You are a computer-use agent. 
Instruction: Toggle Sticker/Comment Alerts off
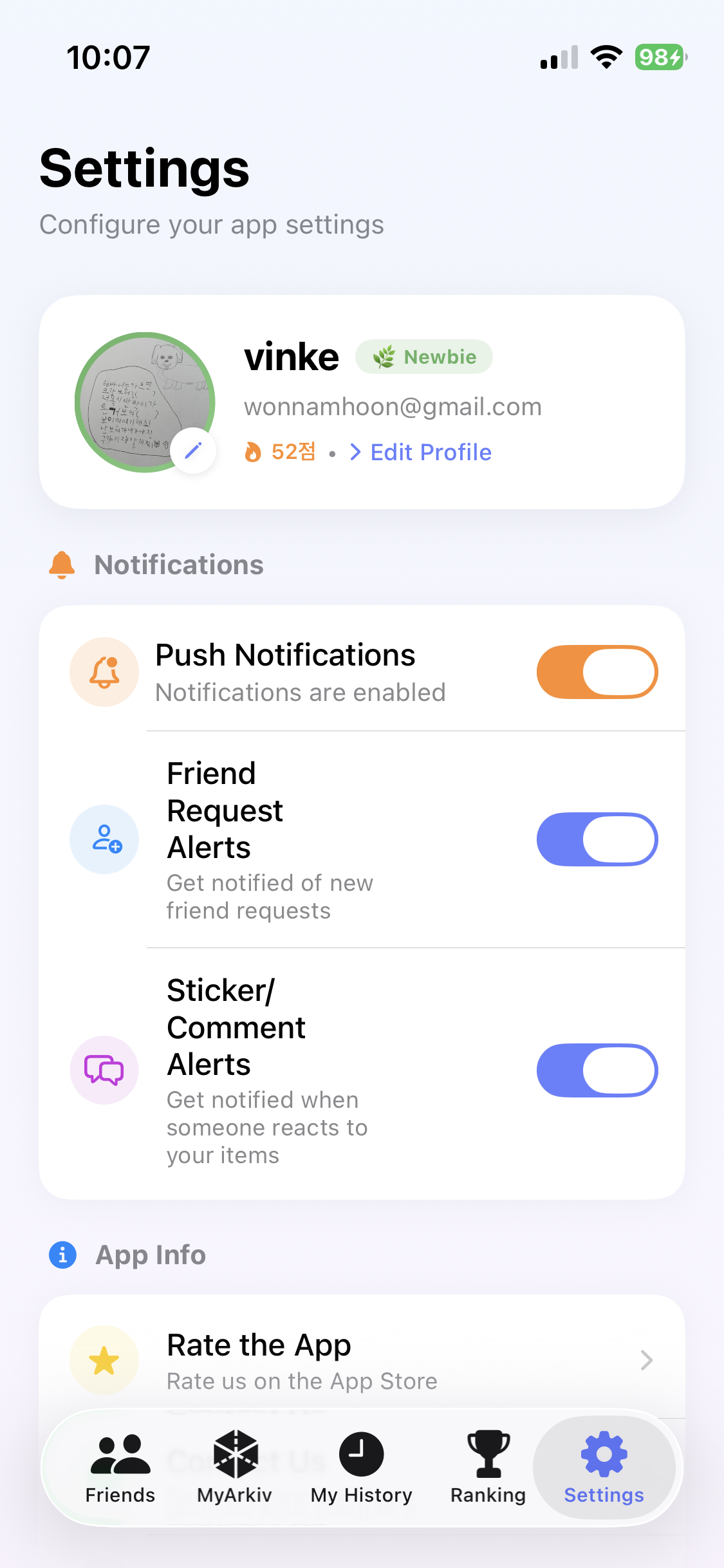[x=597, y=1070]
